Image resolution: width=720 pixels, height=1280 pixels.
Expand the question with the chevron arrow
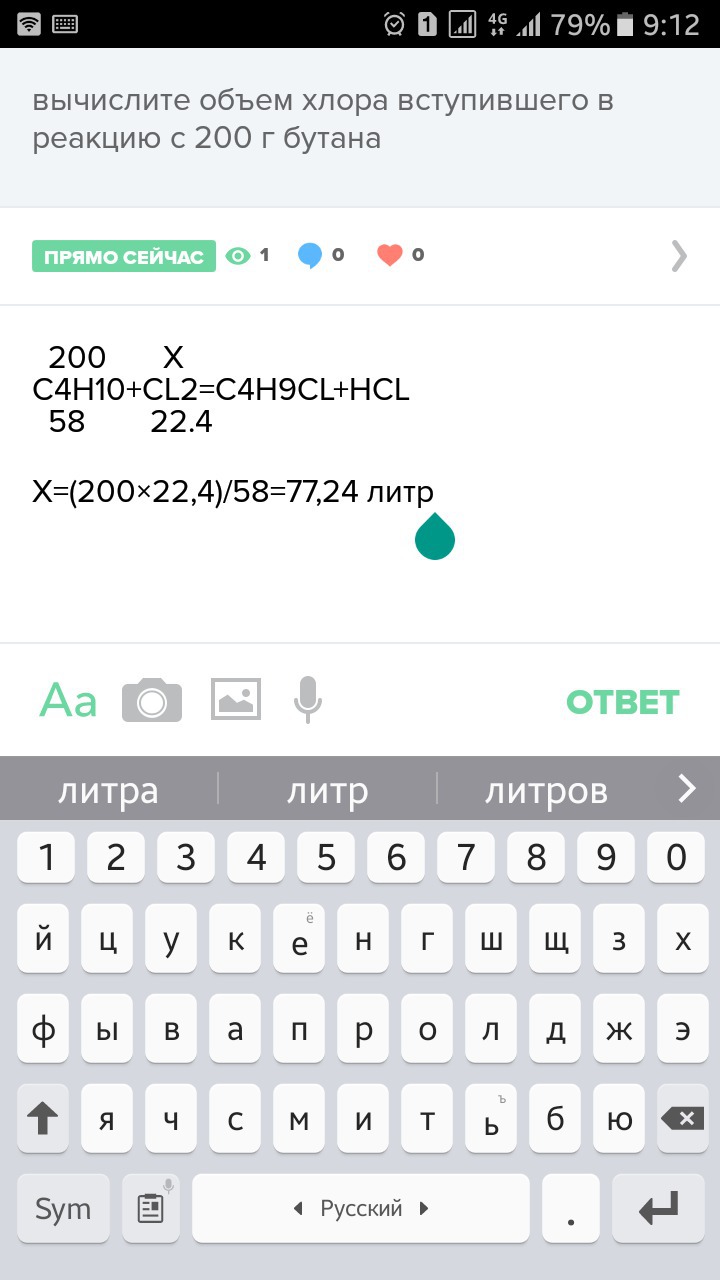coord(680,257)
